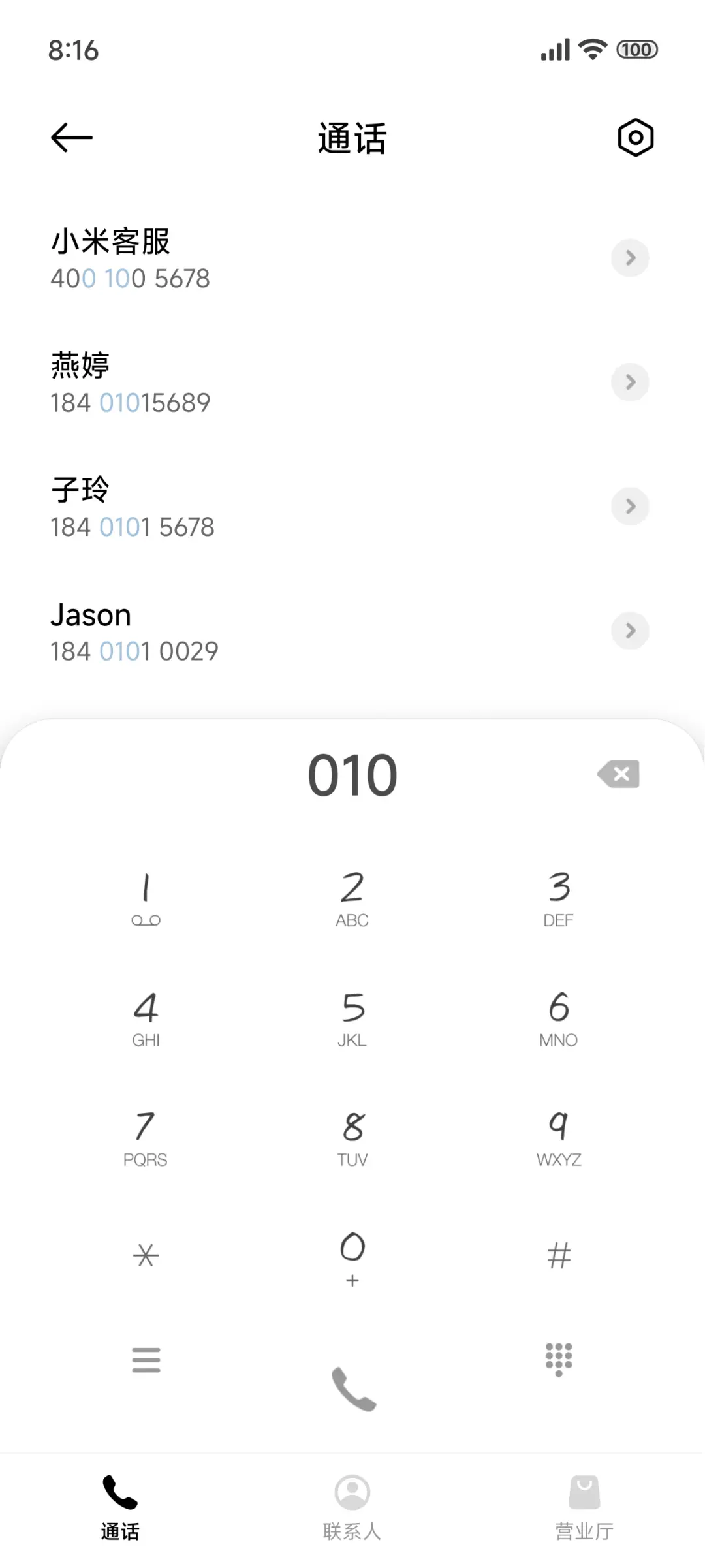The height and width of the screenshot is (1568, 705).
Task: Open Jason's call detail chevron
Action: pyautogui.click(x=629, y=631)
